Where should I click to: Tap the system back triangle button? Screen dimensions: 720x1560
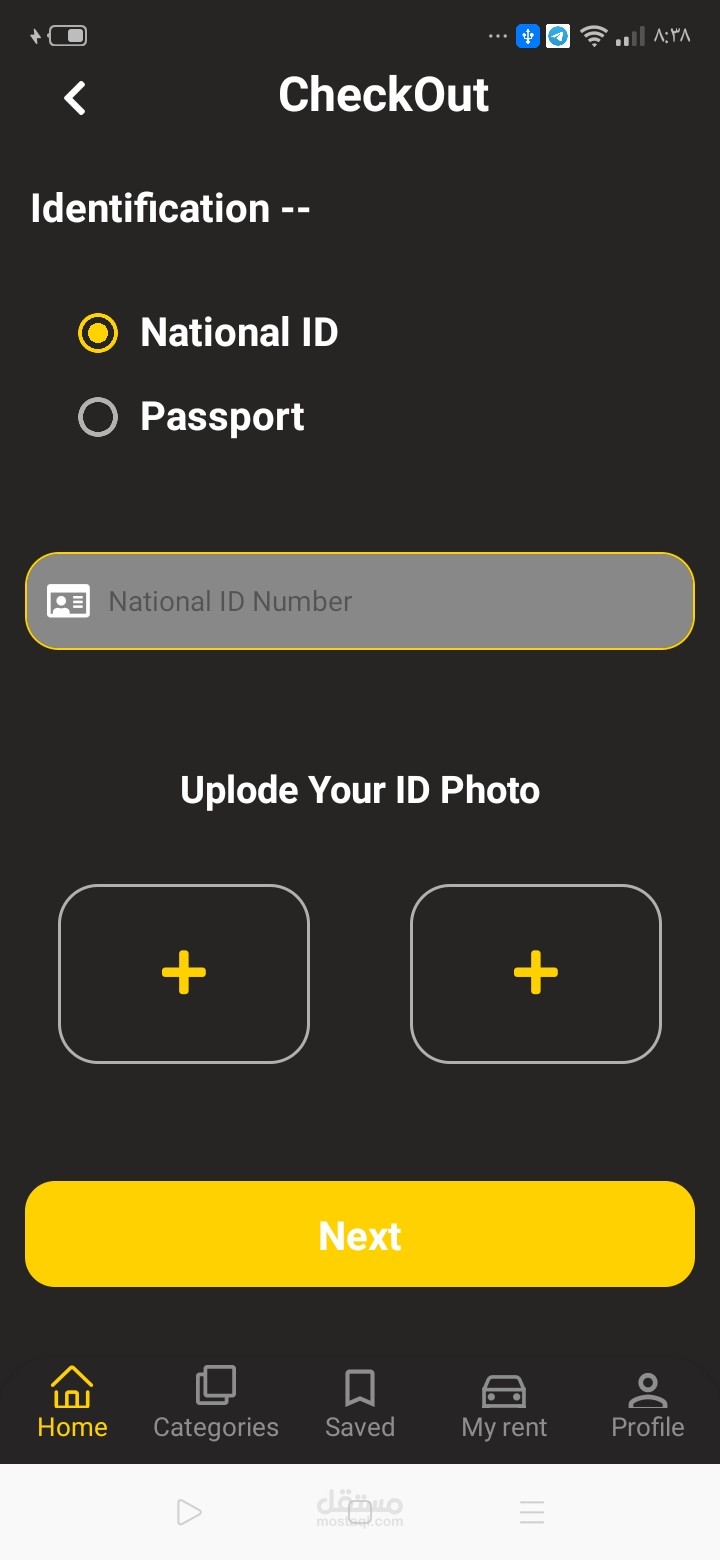189,1512
